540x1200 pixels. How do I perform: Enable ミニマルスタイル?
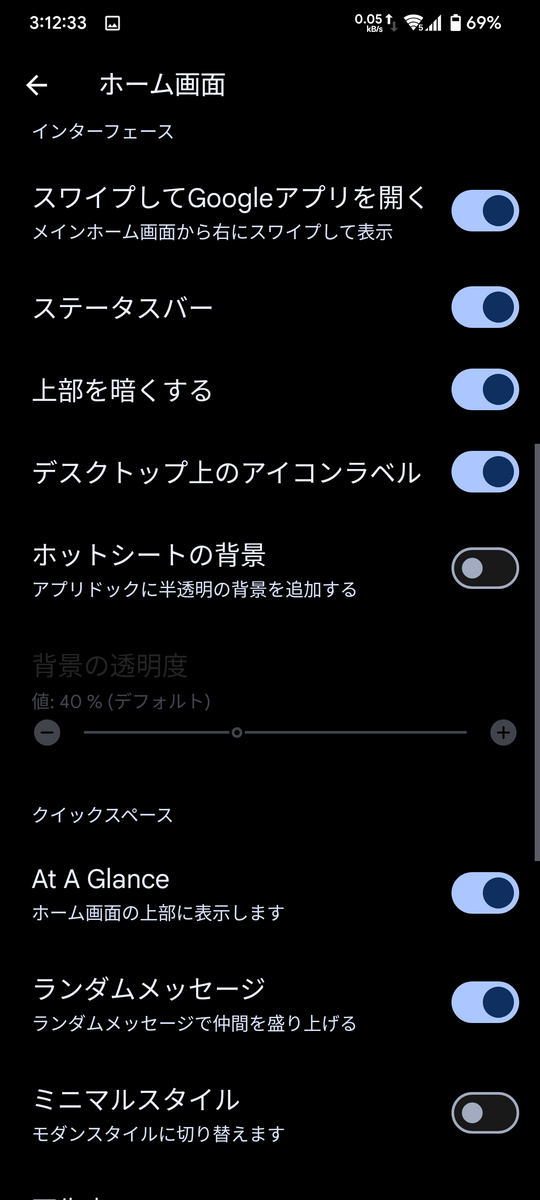pyautogui.click(x=485, y=1113)
